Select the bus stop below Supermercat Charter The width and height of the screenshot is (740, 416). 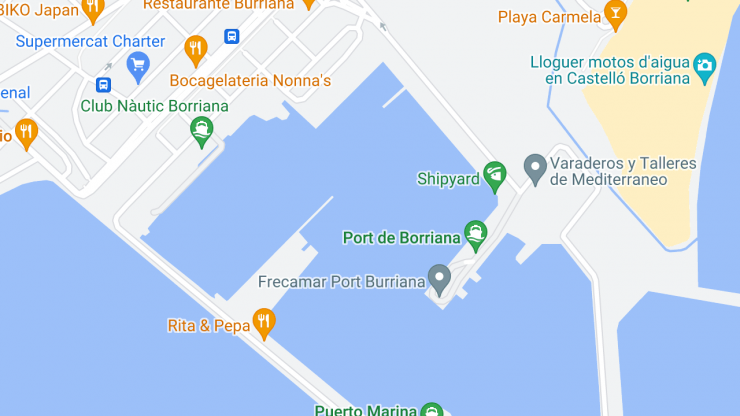coord(104,85)
